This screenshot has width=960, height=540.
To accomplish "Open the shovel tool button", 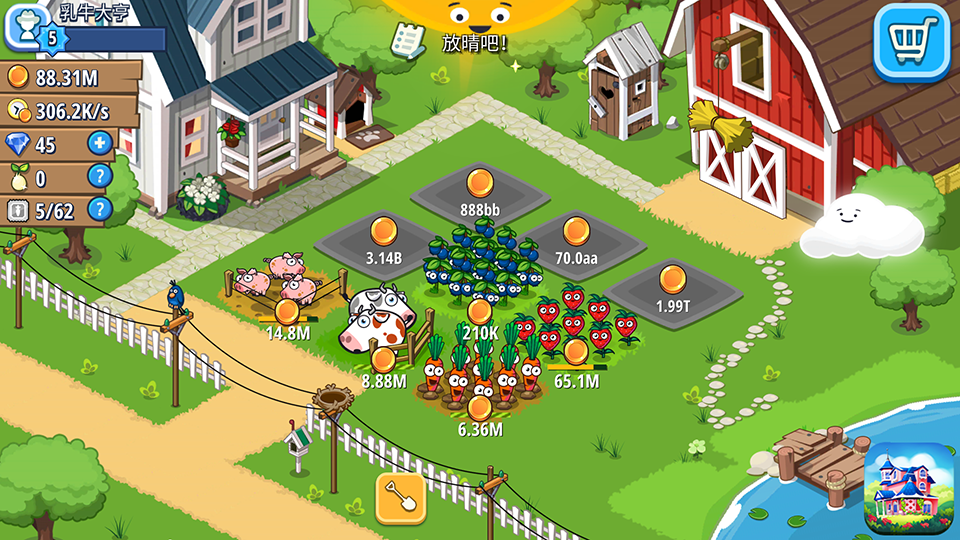I will (x=400, y=498).
